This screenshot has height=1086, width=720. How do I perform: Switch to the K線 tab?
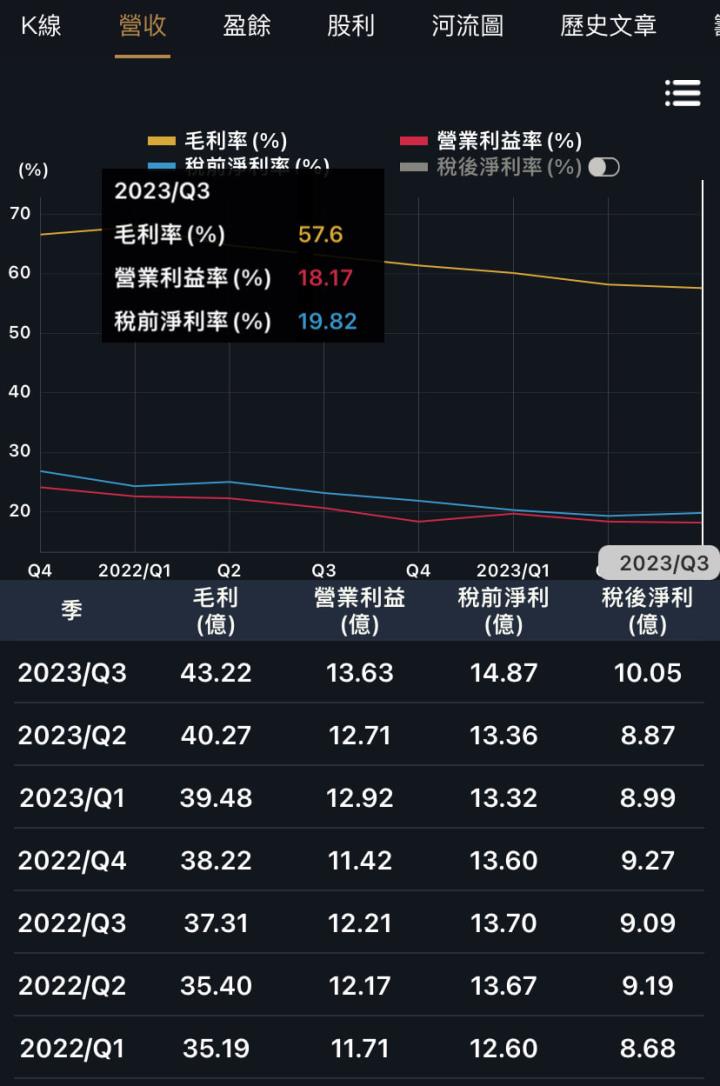pos(40,27)
